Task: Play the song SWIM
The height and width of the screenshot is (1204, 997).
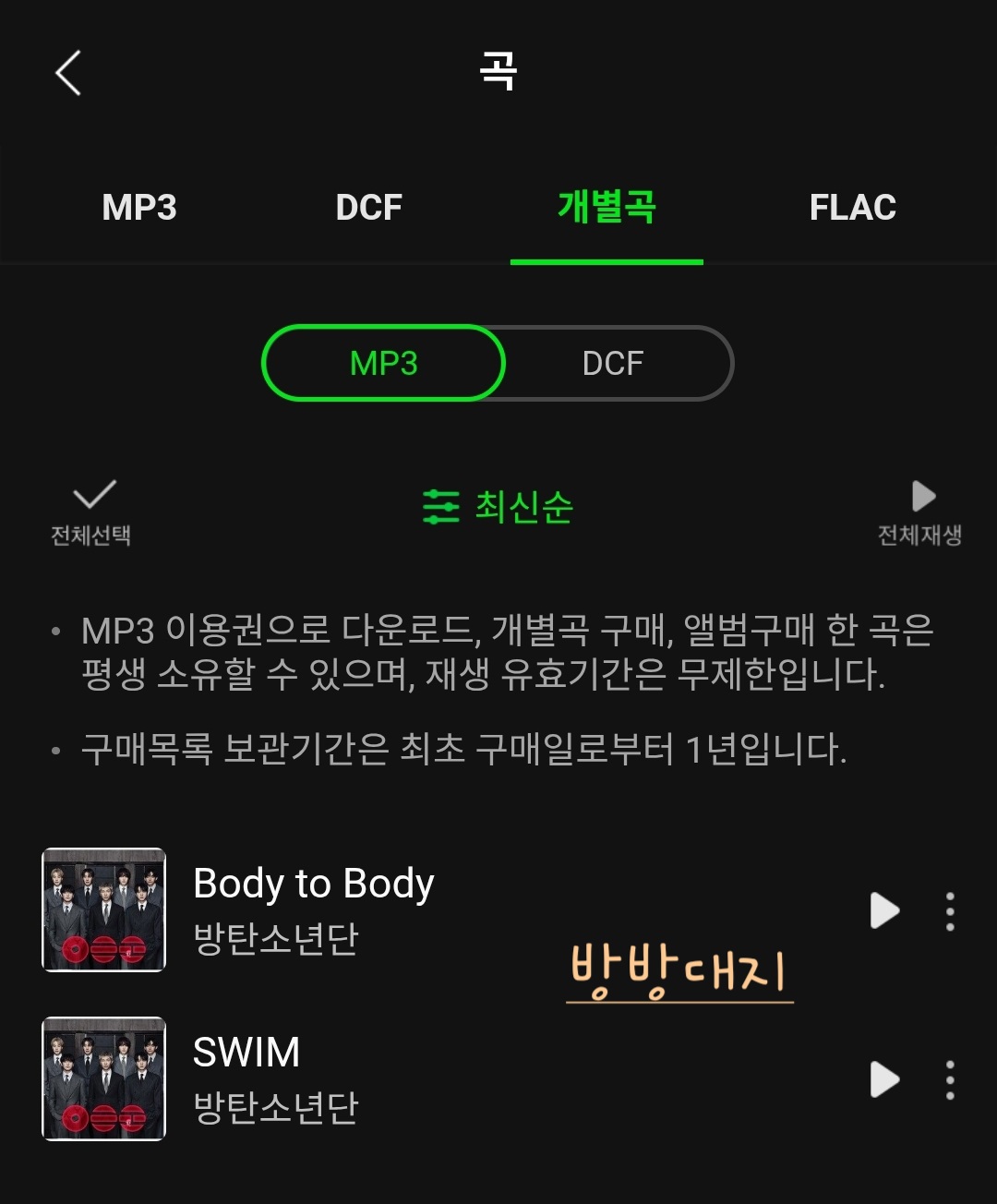Action: (x=883, y=1080)
